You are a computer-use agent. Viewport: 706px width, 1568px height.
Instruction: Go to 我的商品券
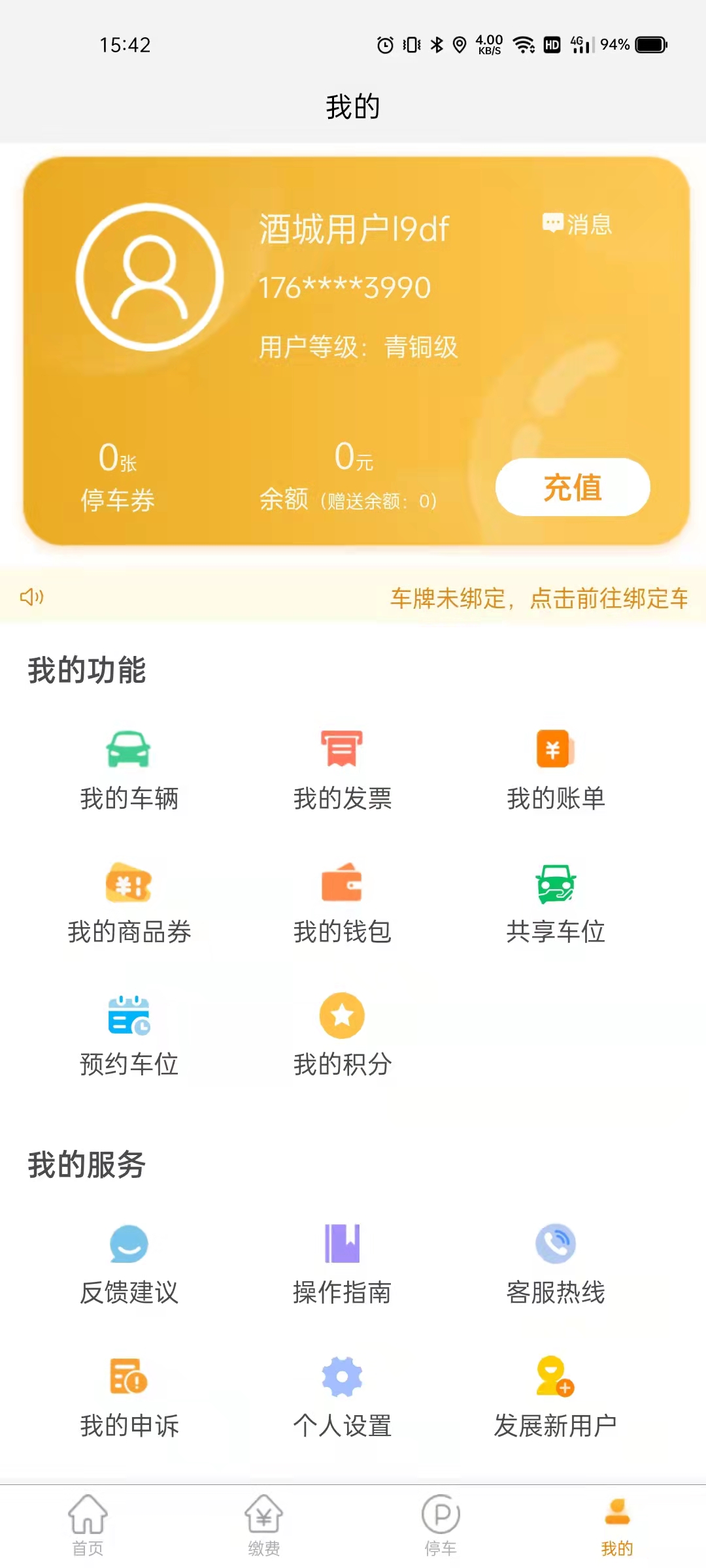click(129, 902)
